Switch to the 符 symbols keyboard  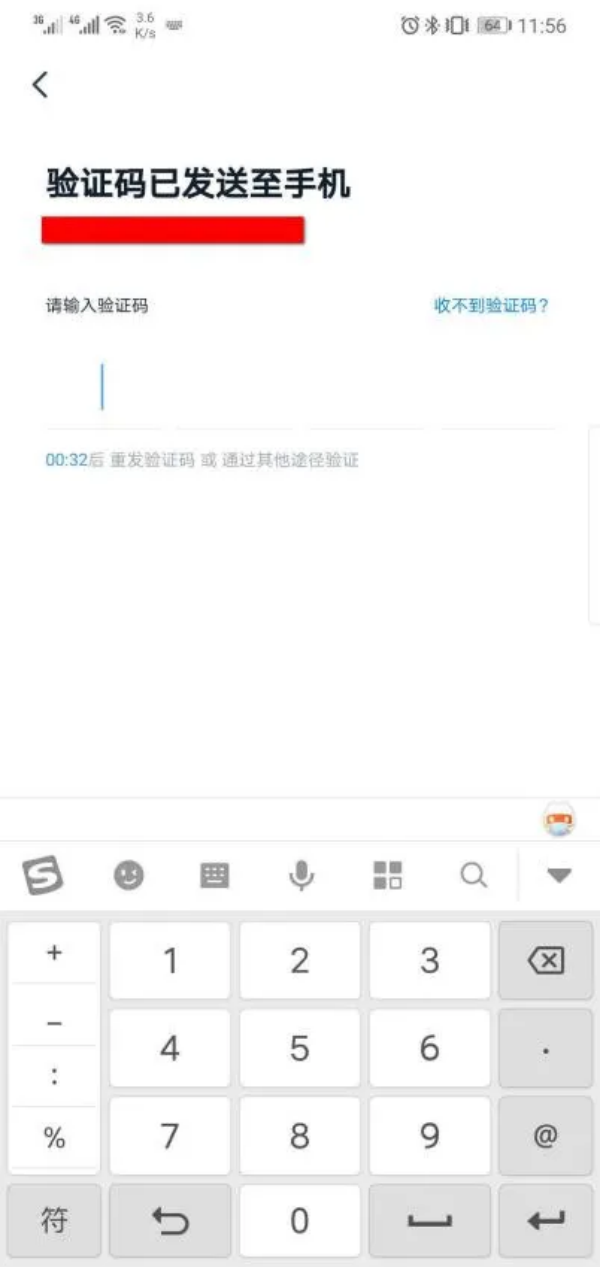pos(54,1221)
